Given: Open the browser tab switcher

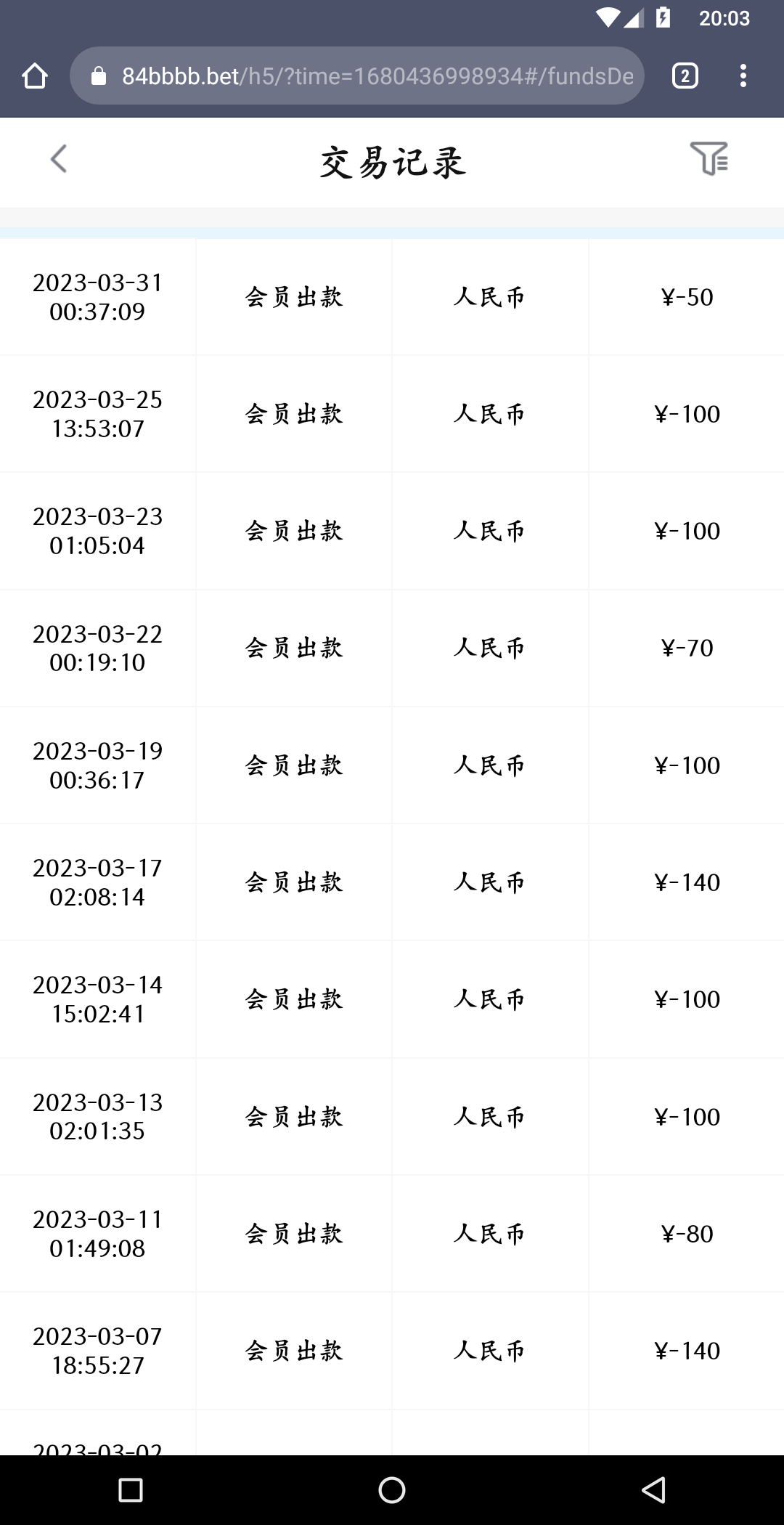Looking at the screenshot, I should [685, 76].
